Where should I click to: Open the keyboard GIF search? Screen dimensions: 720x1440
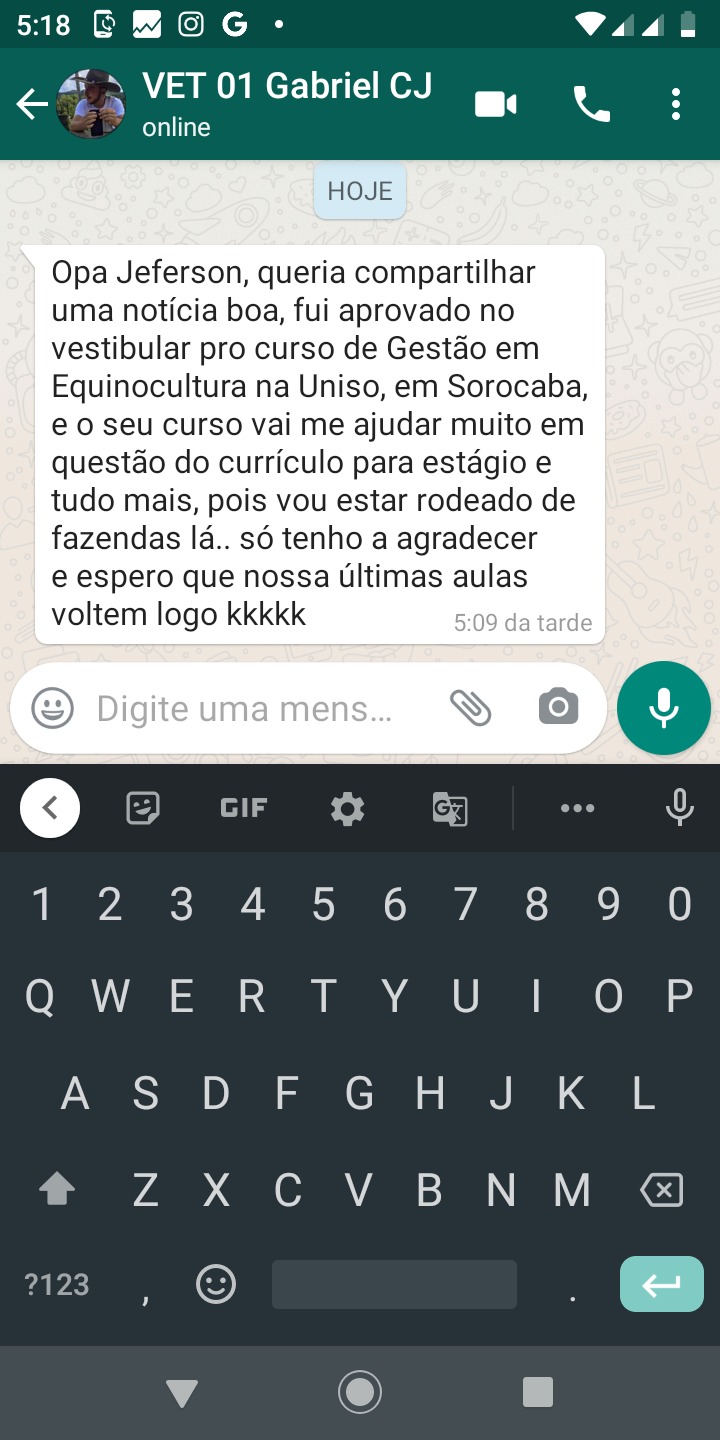click(244, 807)
